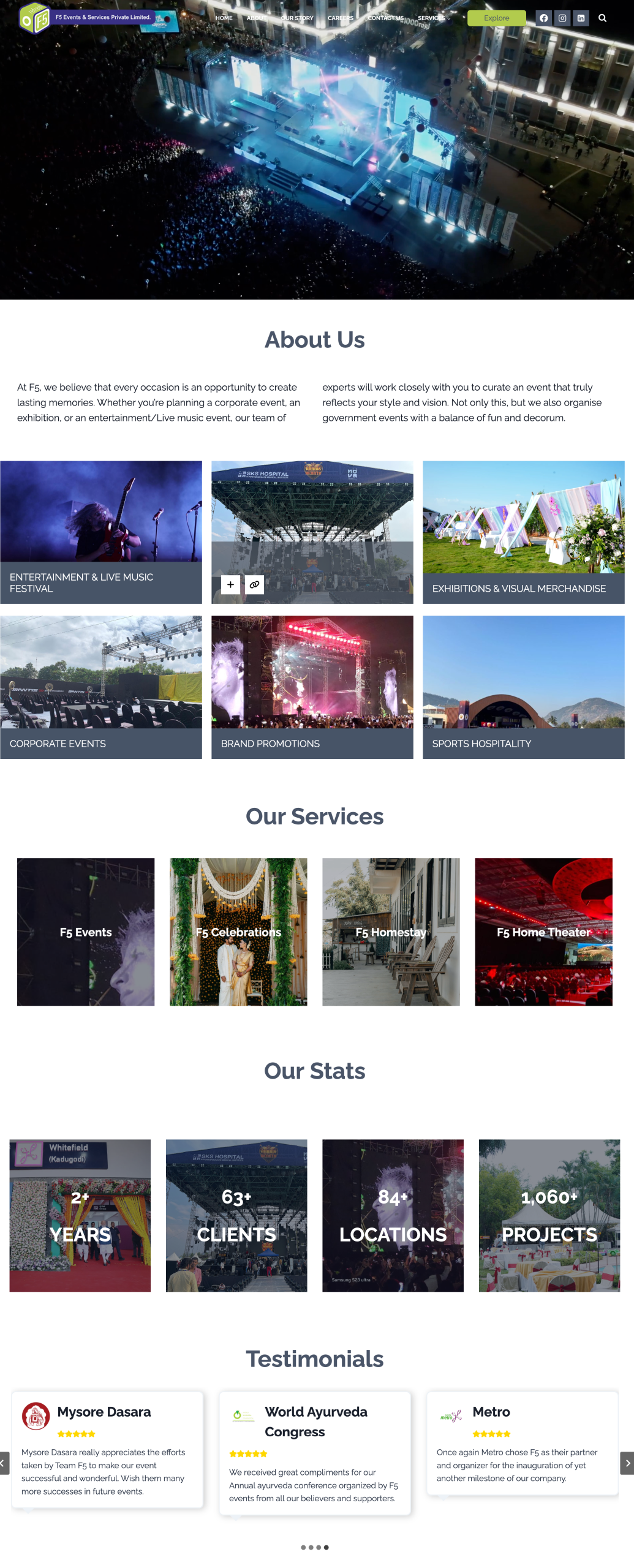The width and height of the screenshot is (634, 1568).
Task: View the Sports Hospitality tile
Action: coord(523,687)
